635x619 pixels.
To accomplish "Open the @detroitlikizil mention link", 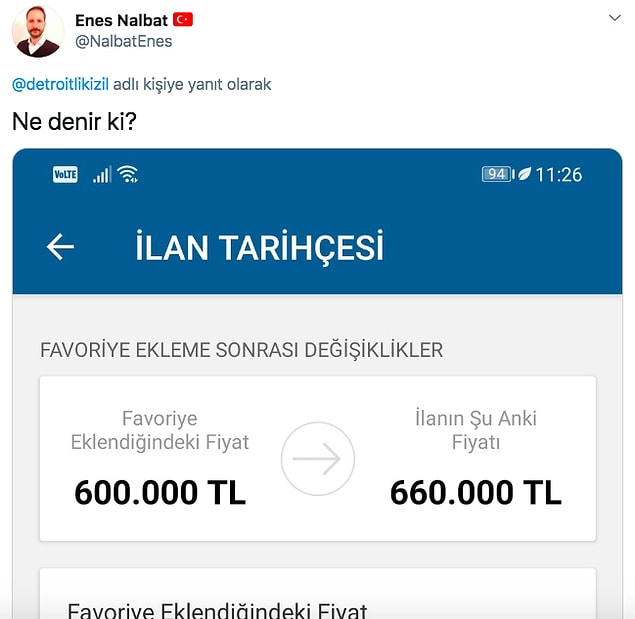I will pyautogui.click(x=60, y=84).
